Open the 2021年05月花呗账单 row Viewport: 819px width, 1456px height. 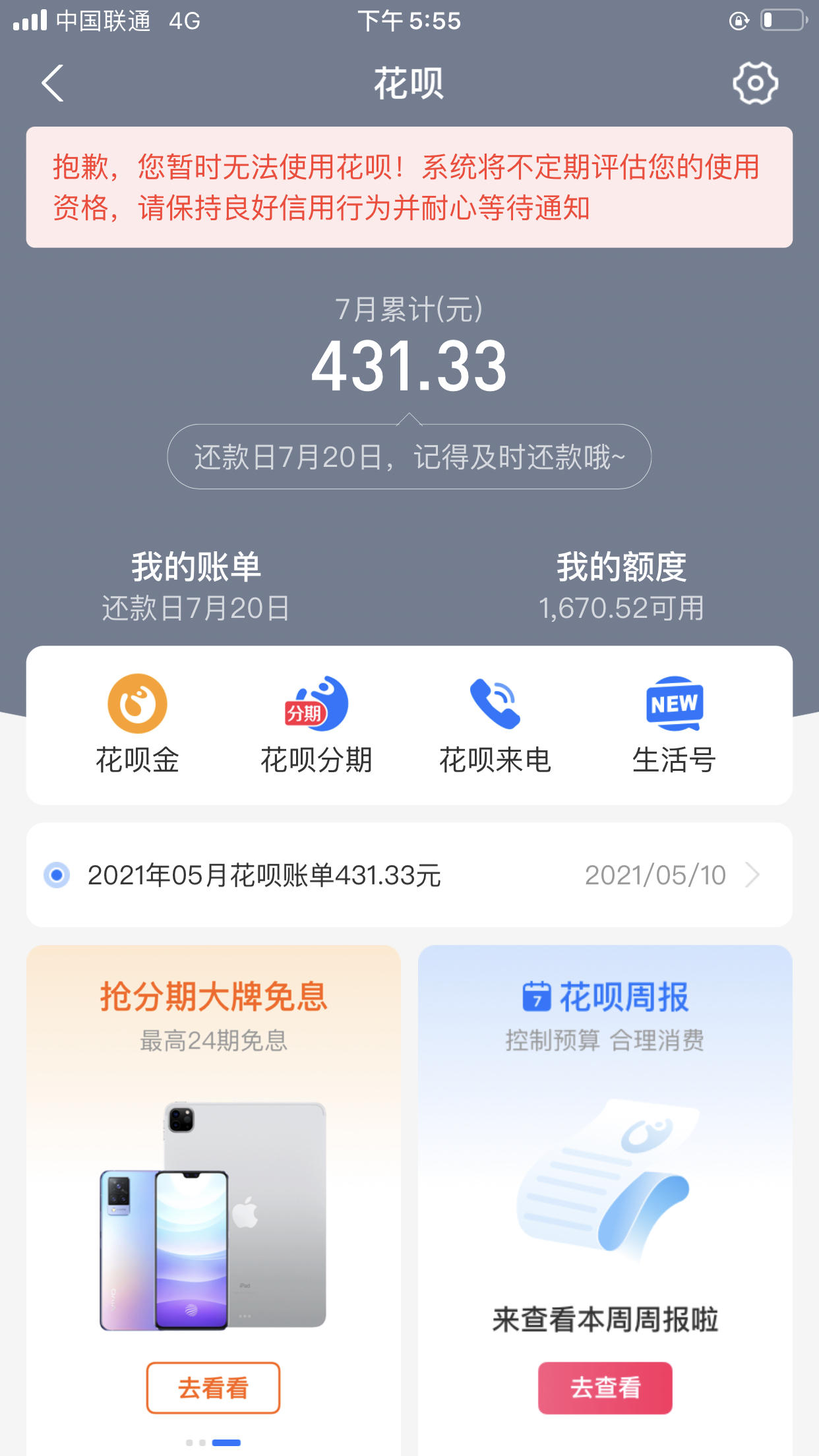[409, 875]
